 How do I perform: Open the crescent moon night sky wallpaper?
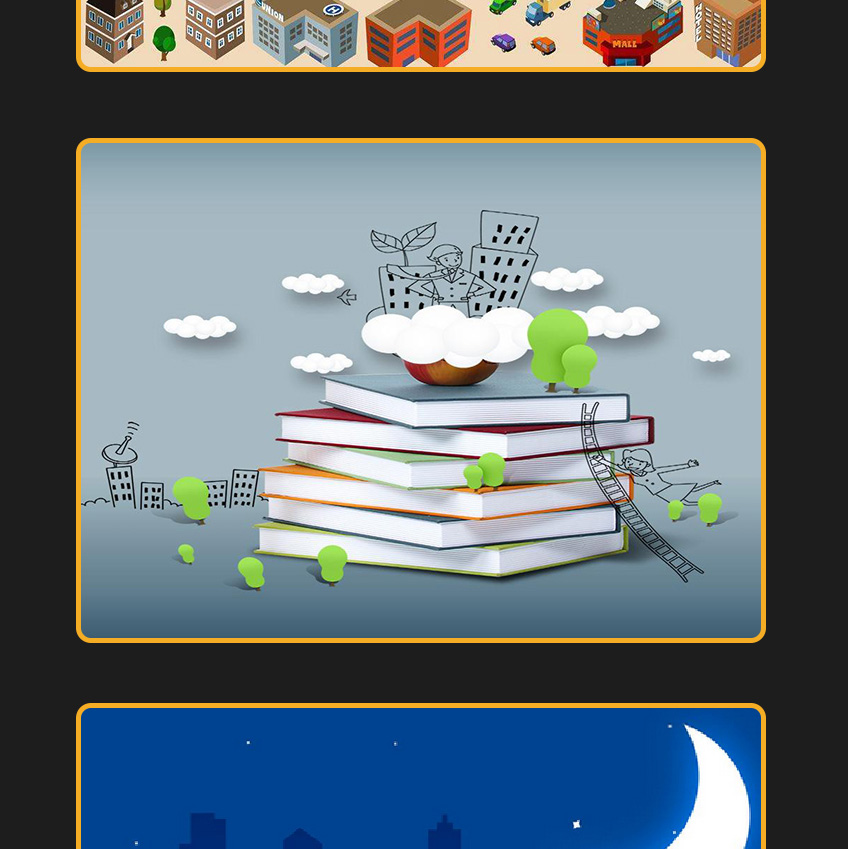[420, 778]
